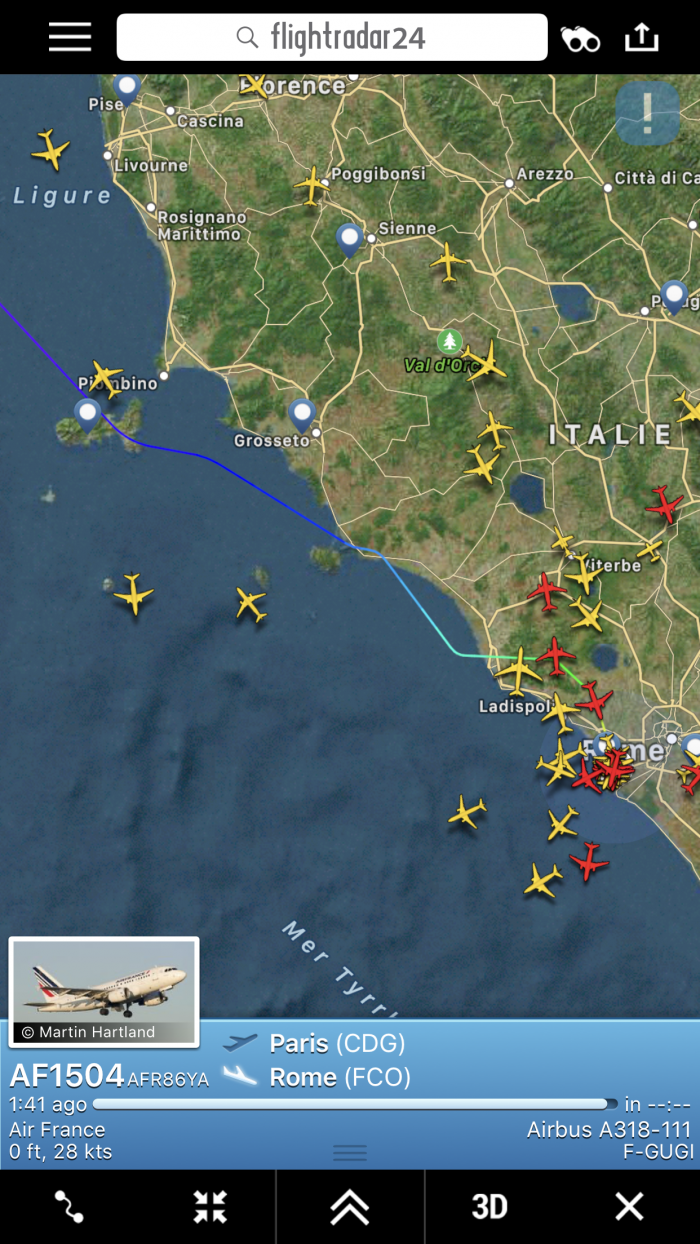Select the airport pin near Pise

coord(126,87)
